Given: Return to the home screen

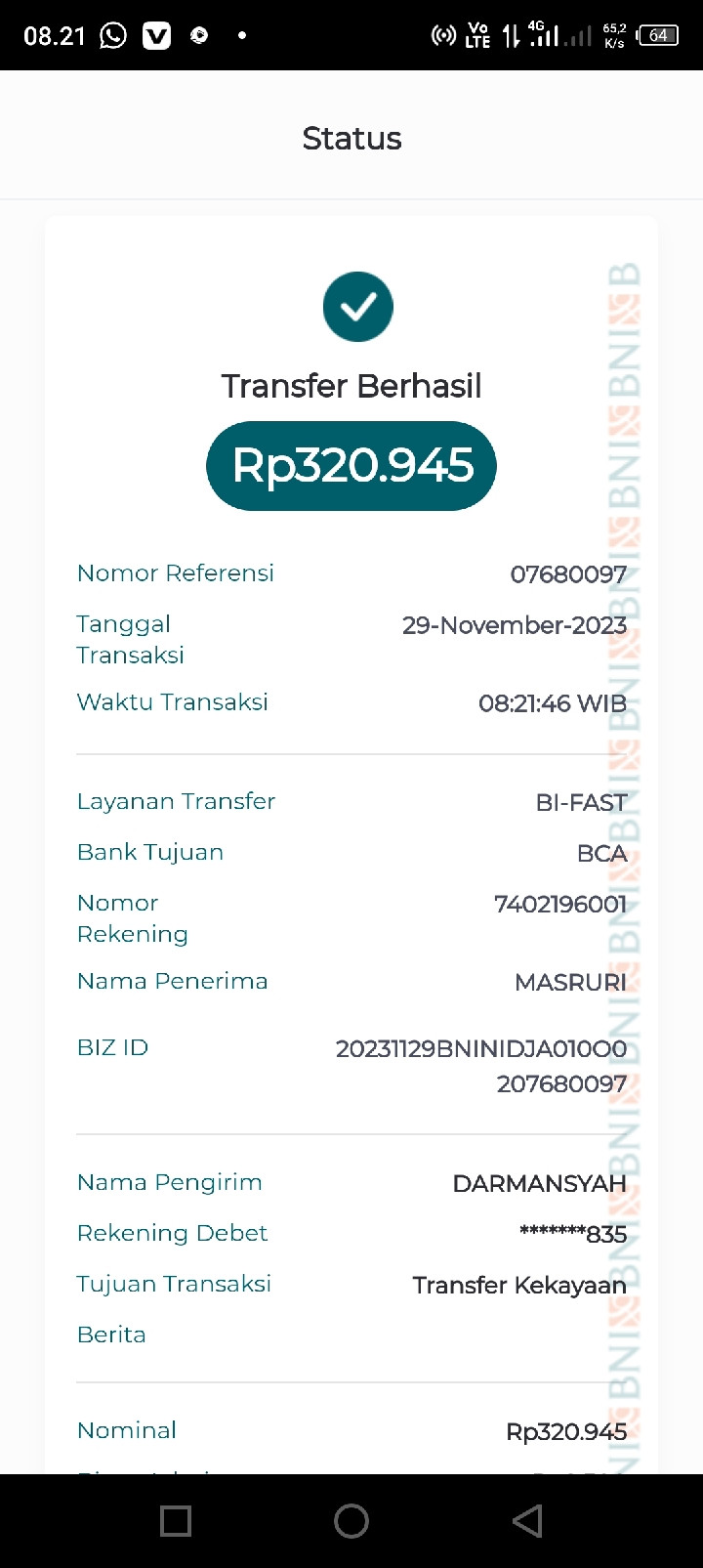Looking at the screenshot, I should coord(351,1521).
